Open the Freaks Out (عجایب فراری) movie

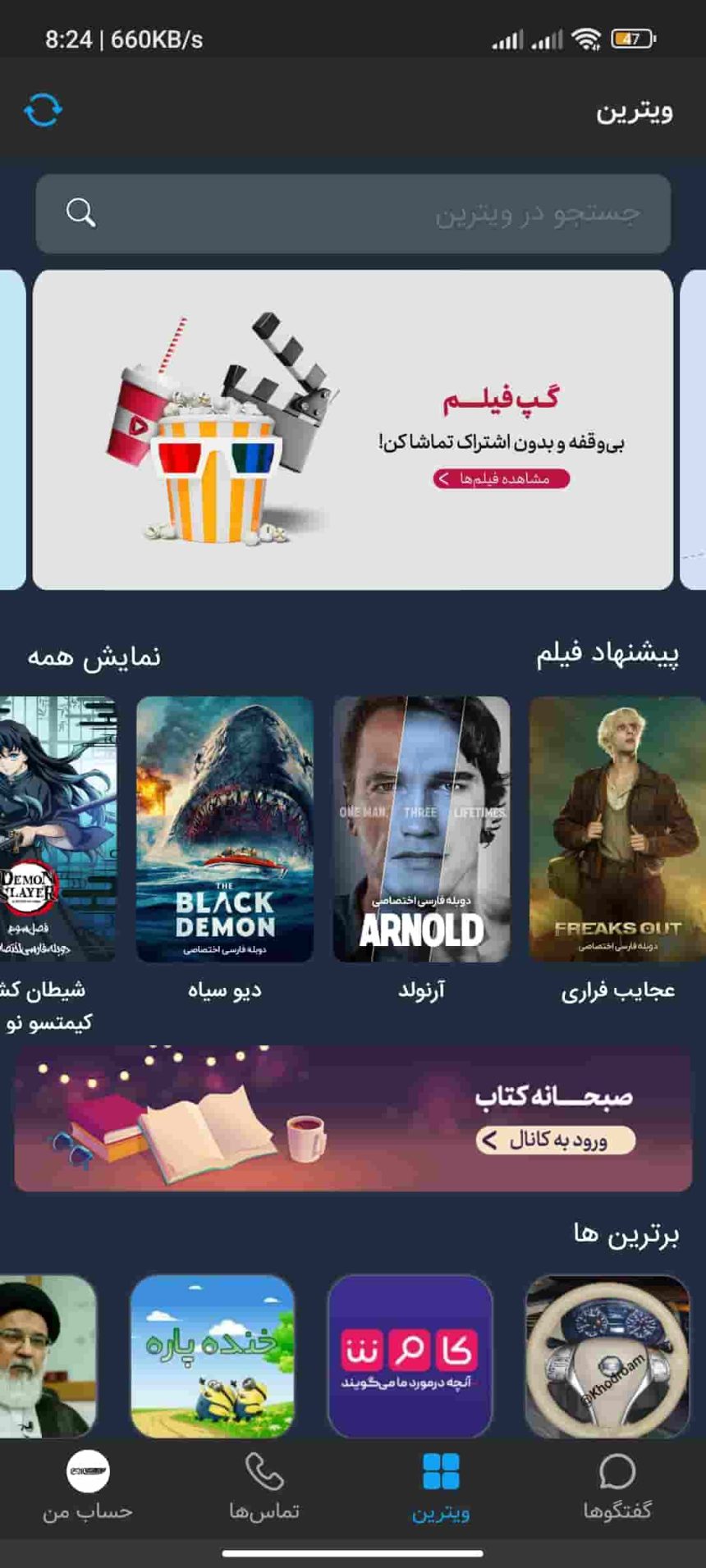(617, 829)
